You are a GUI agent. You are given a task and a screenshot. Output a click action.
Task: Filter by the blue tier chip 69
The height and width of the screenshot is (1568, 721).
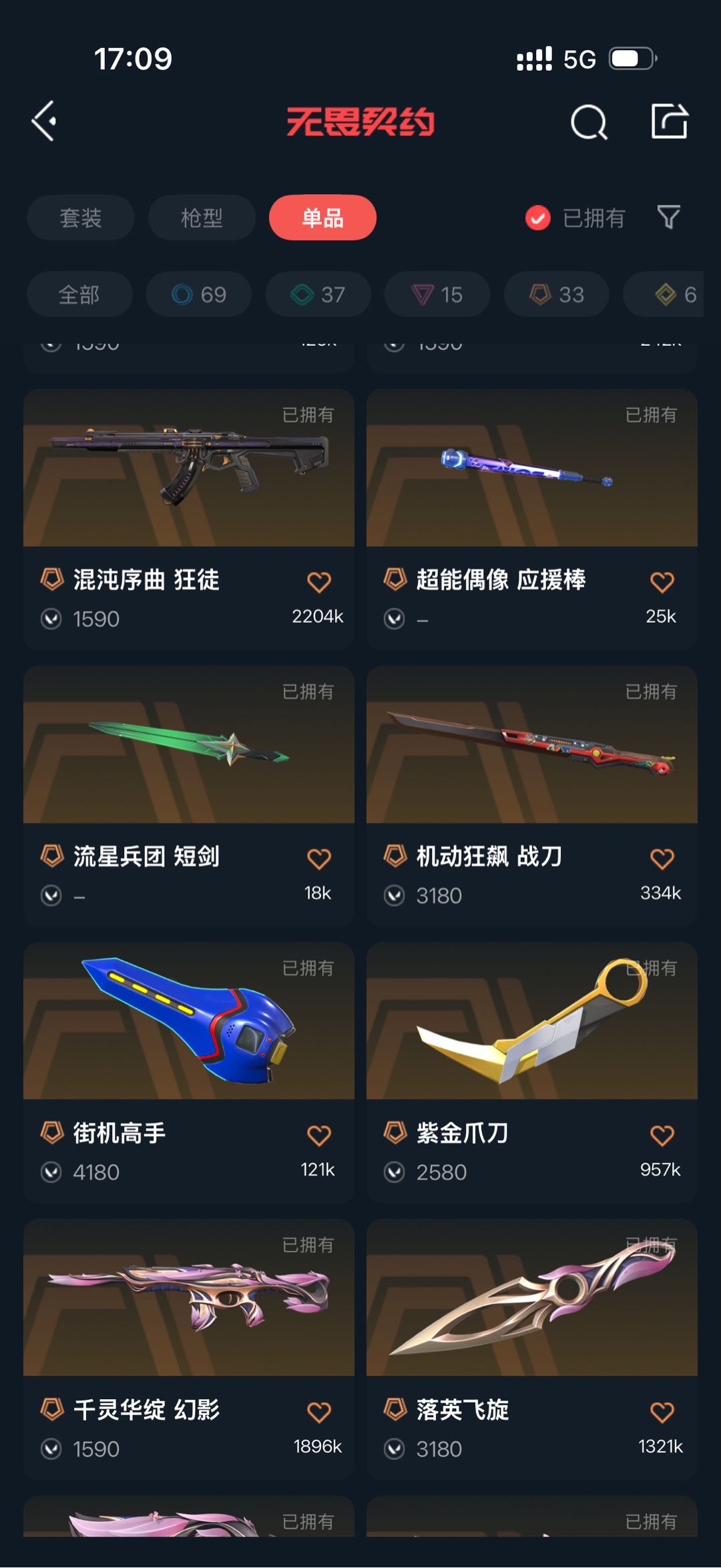[x=199, y=294]
